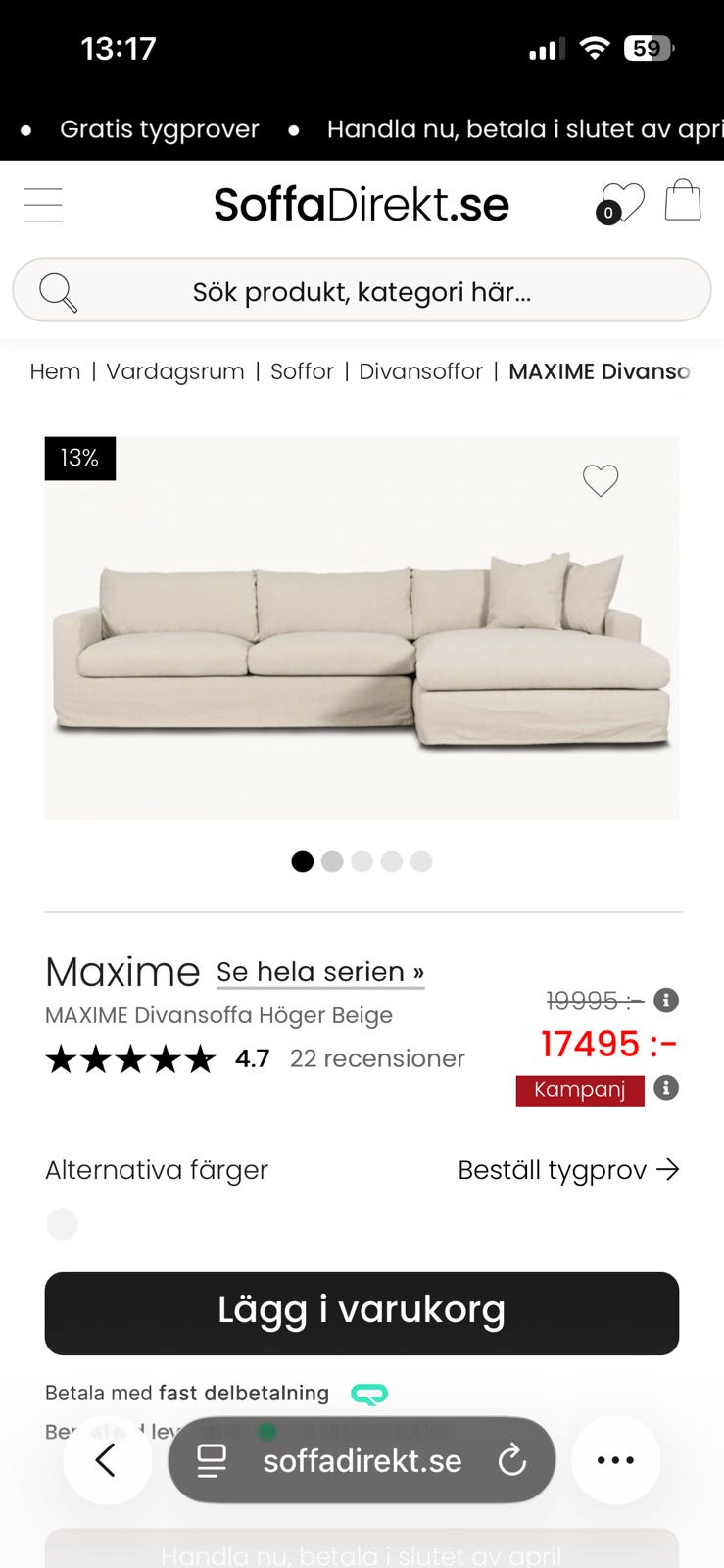Toggle the favorite heart on the sofa photo
The width and height of the screenshot is (724, 1568).
(x=601, y=480)
